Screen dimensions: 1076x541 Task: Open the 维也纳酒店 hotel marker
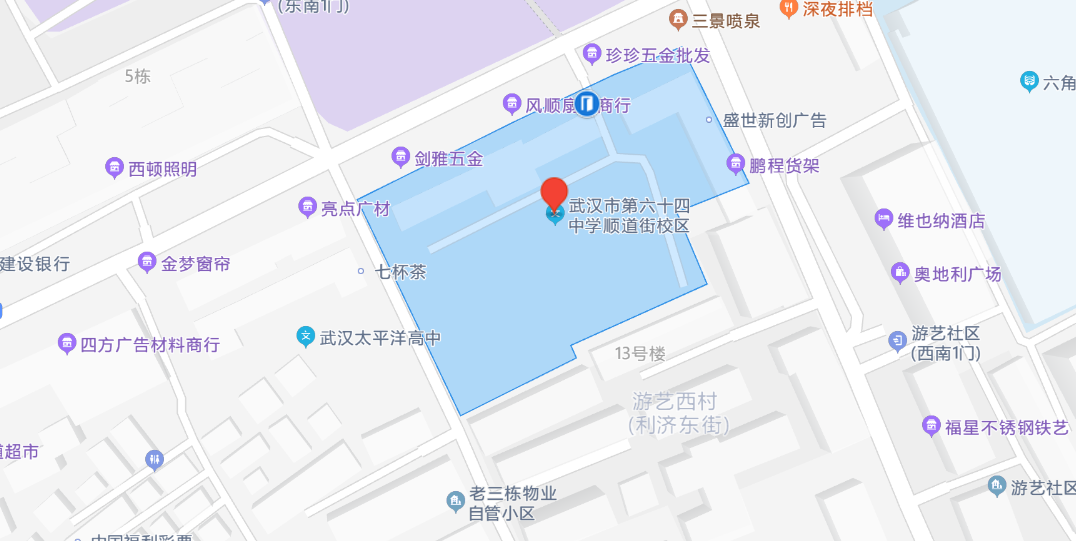[x=883, y=219]
